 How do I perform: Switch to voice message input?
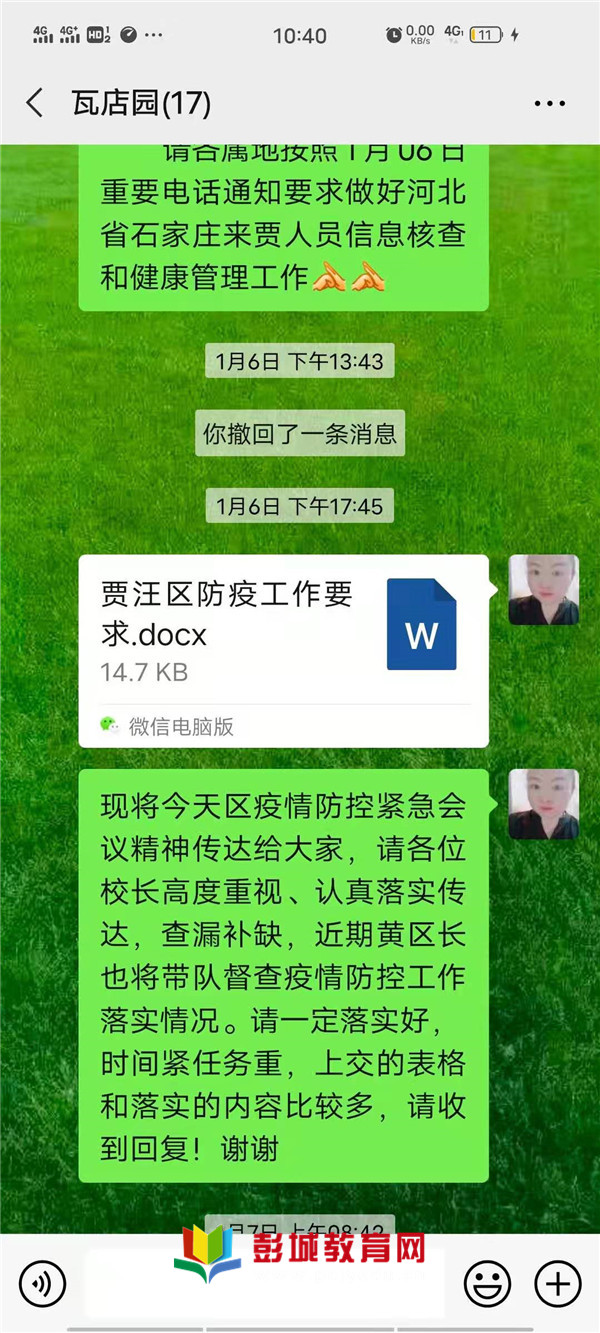[42, 1282]
